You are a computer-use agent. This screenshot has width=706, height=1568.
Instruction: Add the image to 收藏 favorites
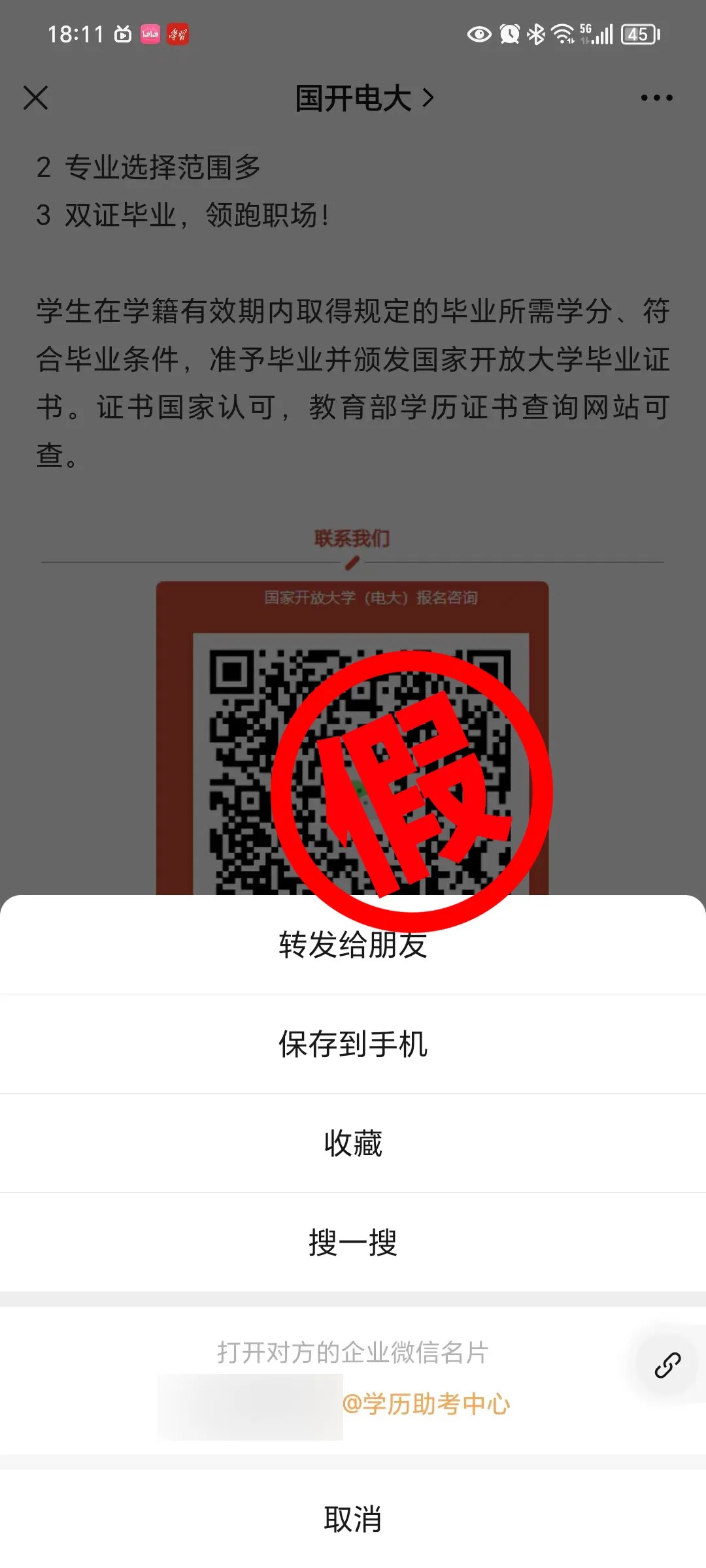pos(353,1143)
